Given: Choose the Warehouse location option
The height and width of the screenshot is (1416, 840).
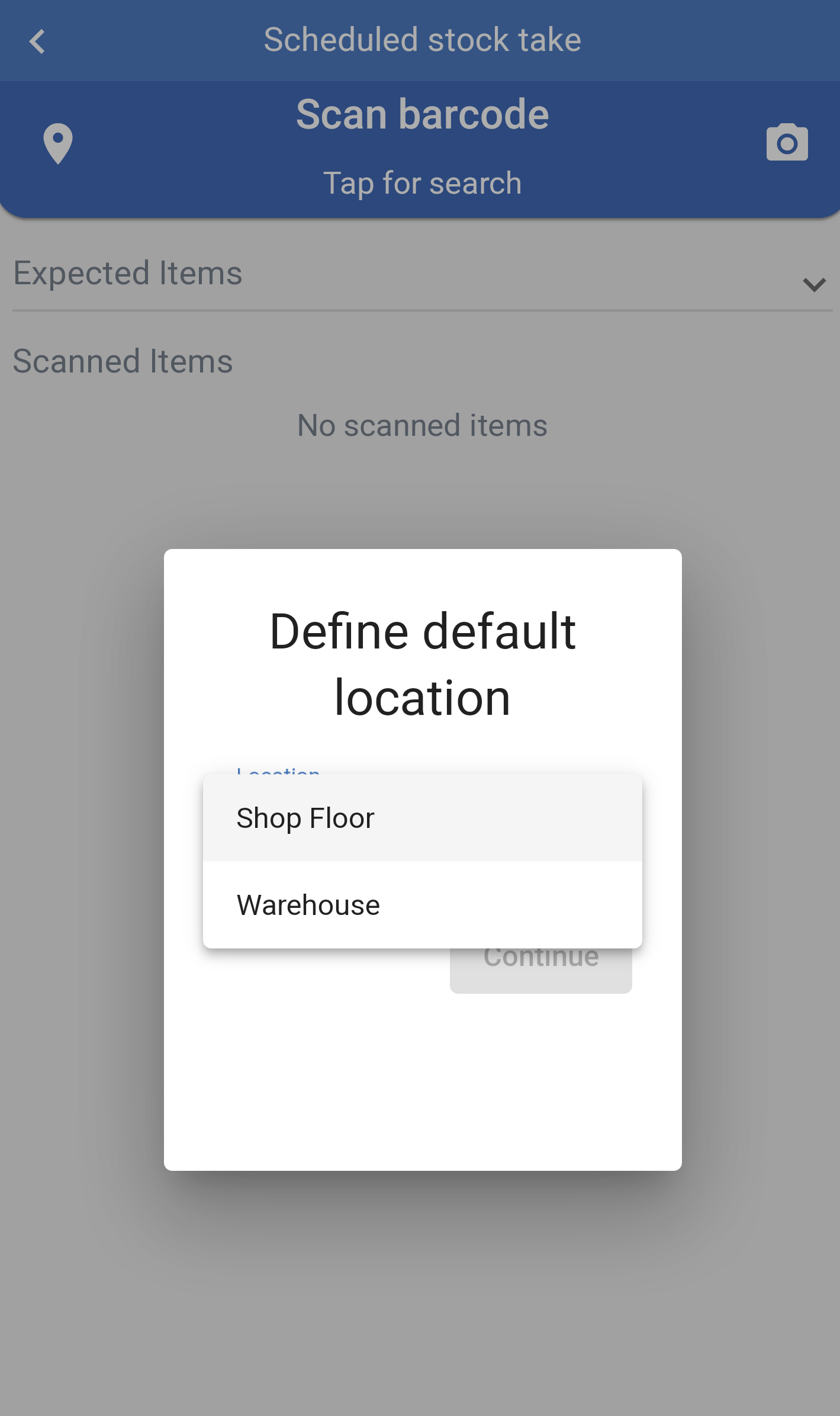Looking at the screenshot, I should pos(422,905).
